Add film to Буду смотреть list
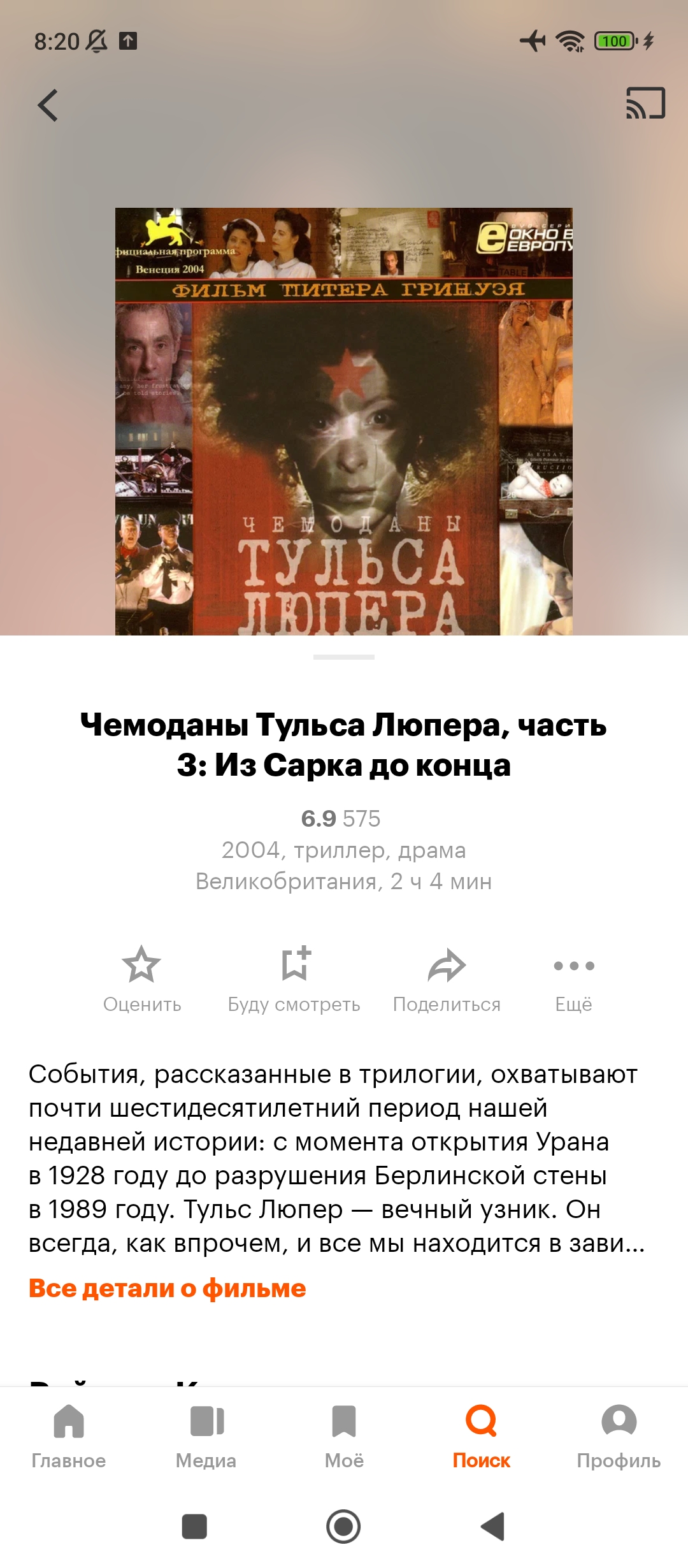Viewport: 688px width, 1568px height. [x=294, y=978]
